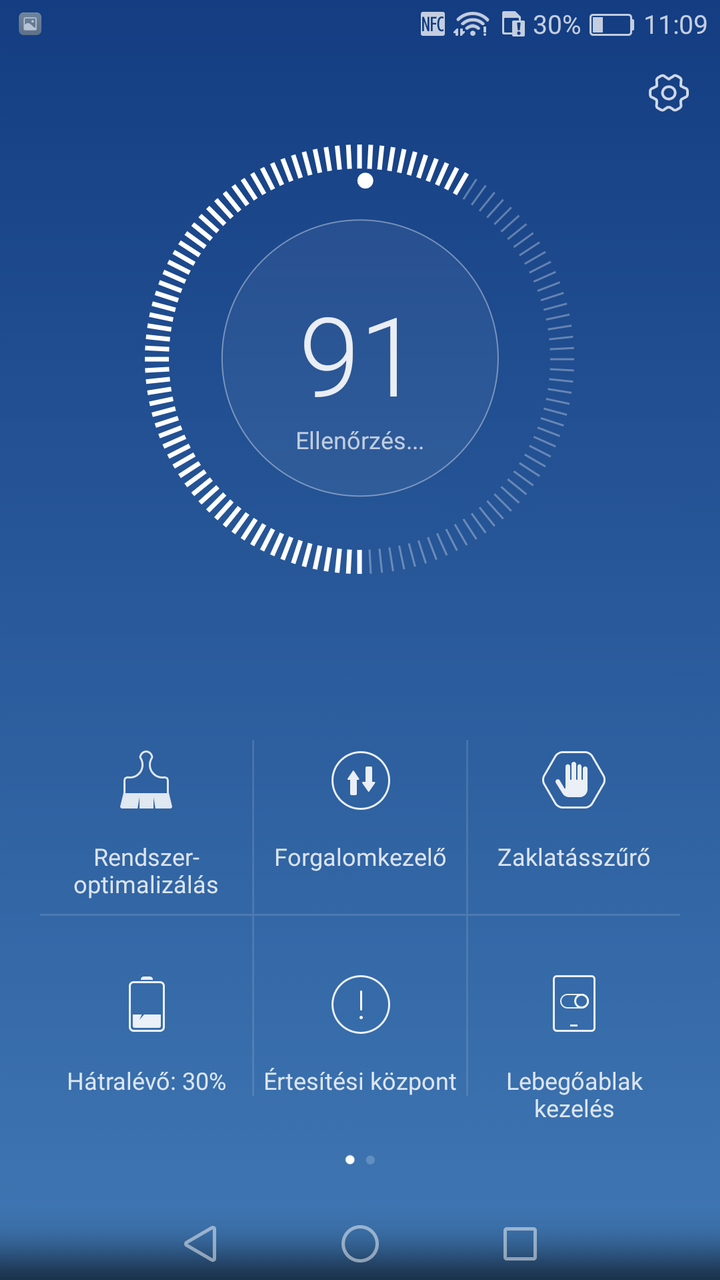
Task: Go back with the navigation bar
Action: [200, 1244]
